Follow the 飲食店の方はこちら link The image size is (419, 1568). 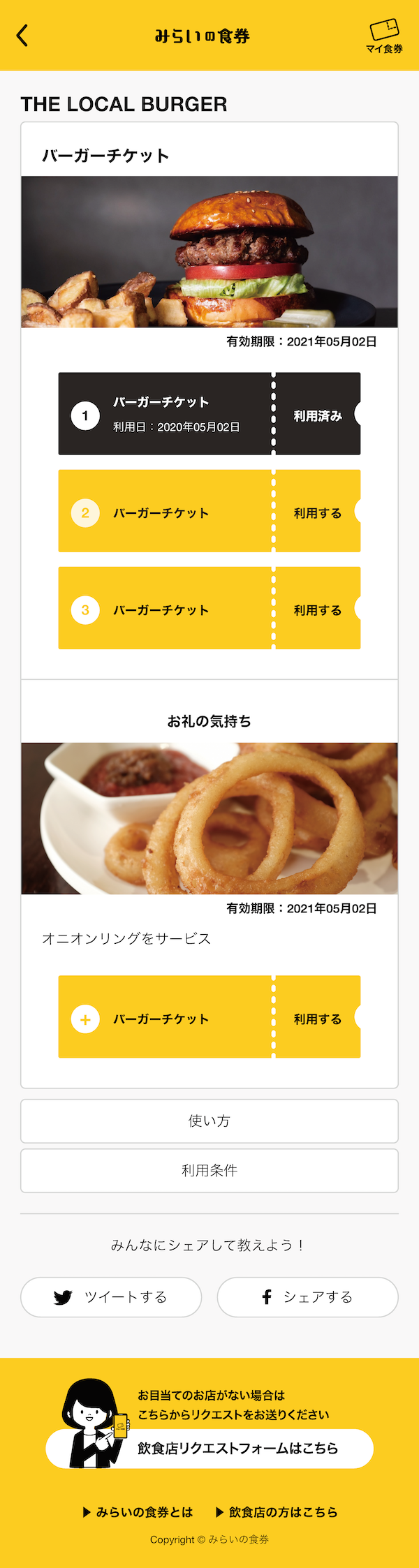click(277, 1511)
